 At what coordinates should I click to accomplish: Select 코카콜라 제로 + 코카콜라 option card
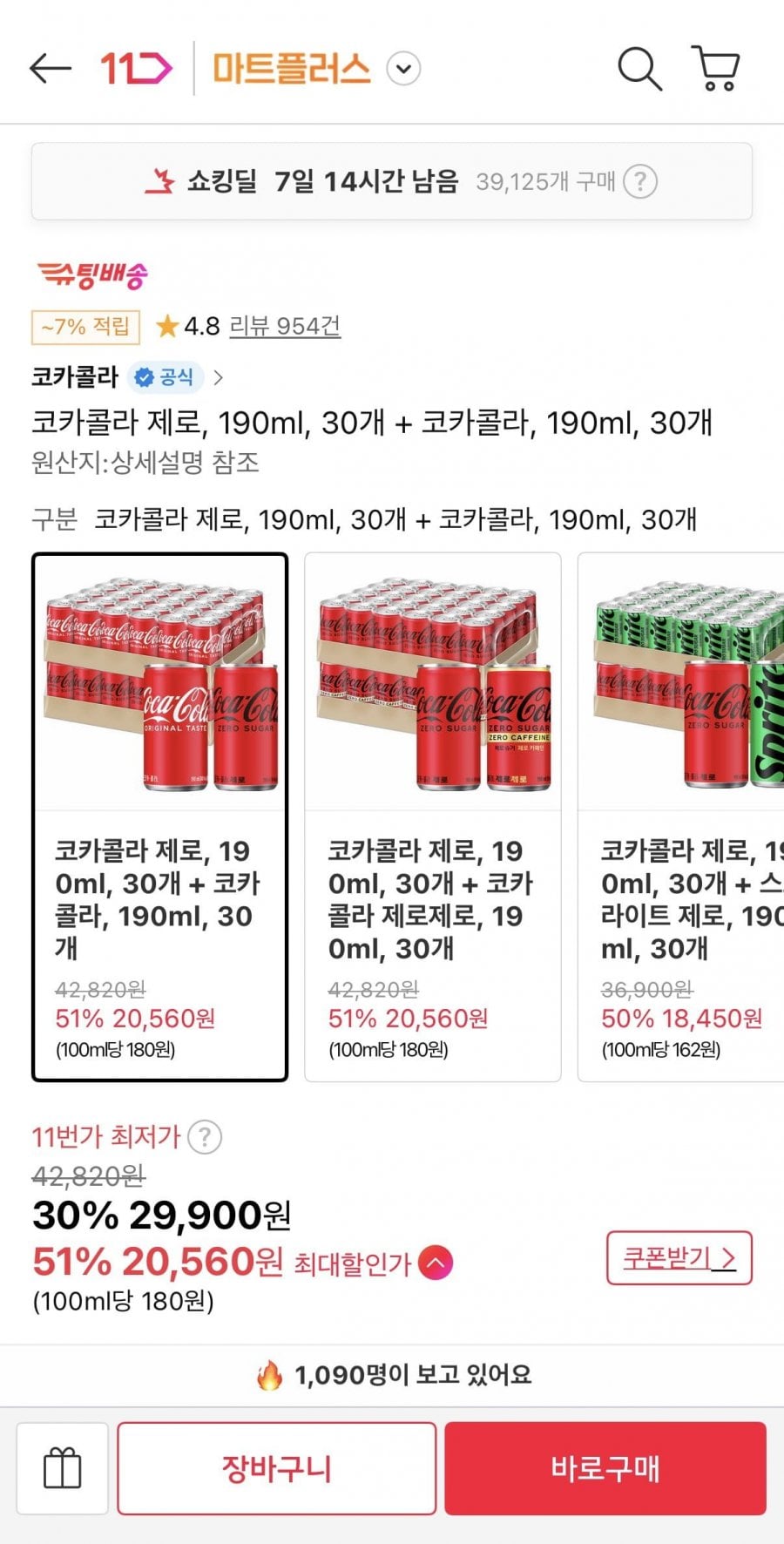tap(159, 816)
